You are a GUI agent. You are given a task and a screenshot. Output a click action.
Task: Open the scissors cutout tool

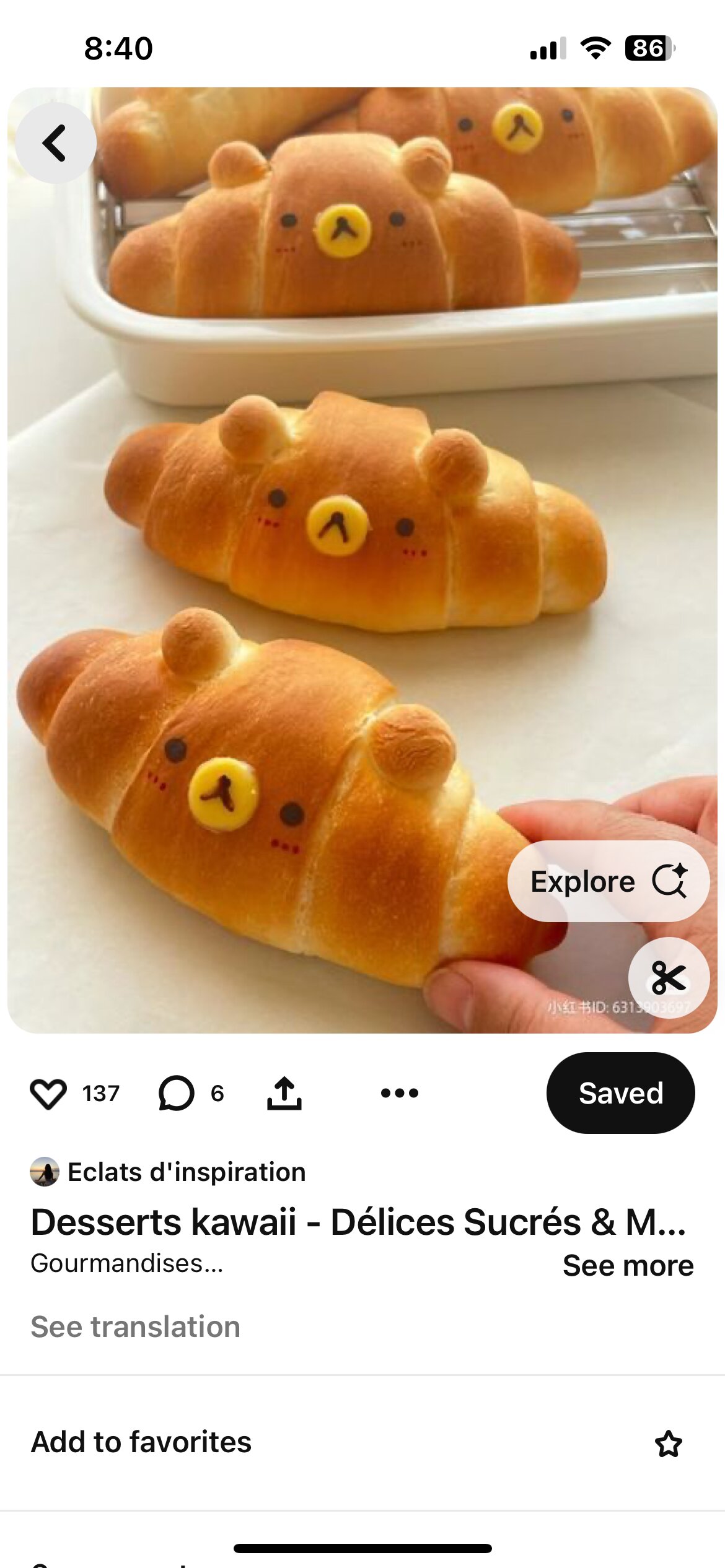[669, 978]
